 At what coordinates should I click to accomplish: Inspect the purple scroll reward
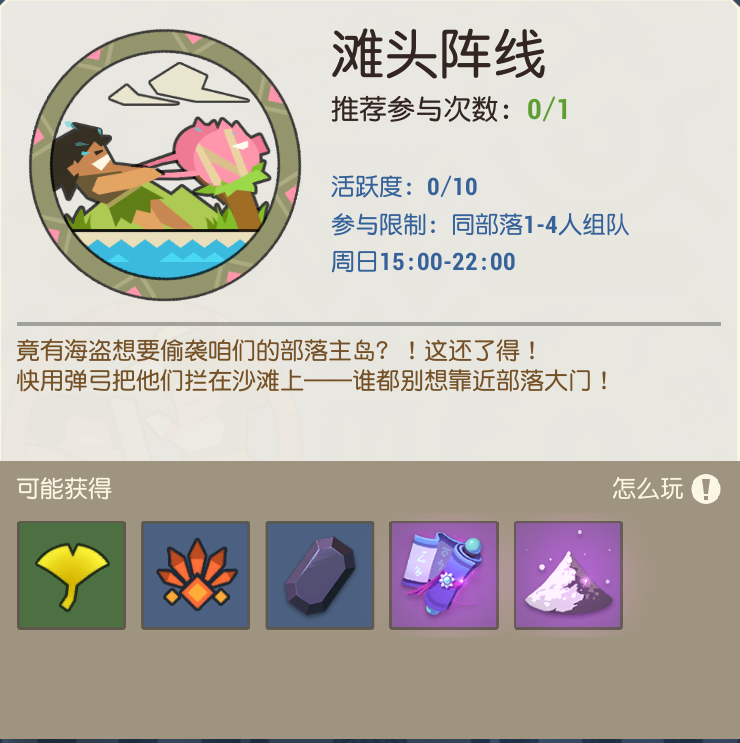[444, 575]
